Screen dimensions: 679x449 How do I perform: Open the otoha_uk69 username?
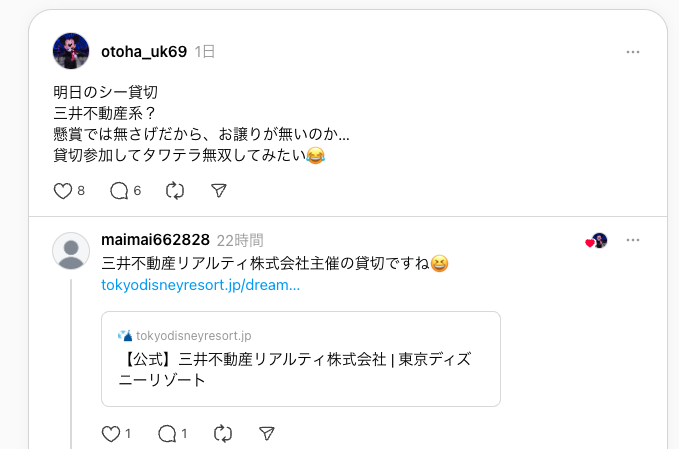tap(144, 51)
